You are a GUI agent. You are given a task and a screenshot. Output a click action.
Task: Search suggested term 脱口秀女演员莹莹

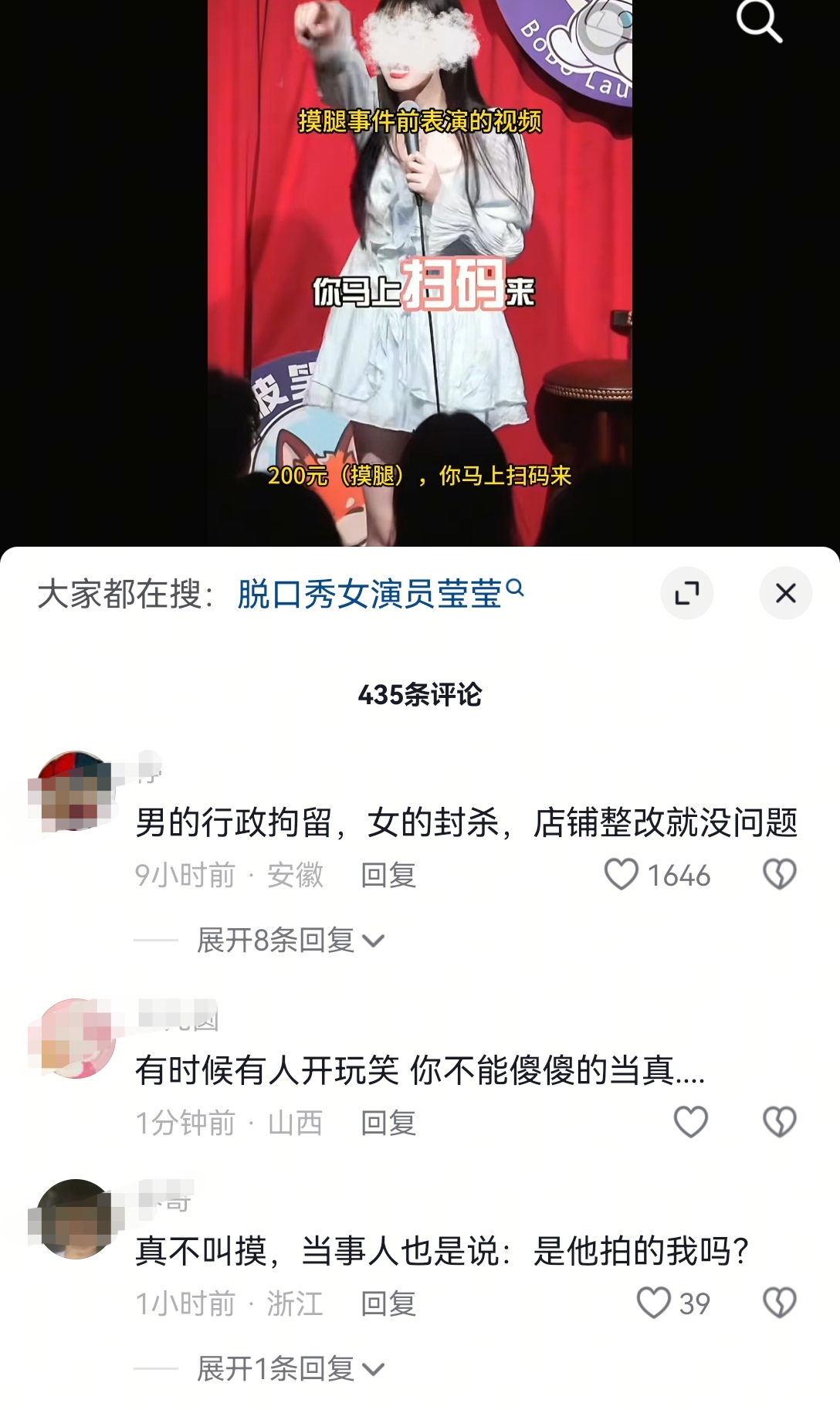click(x=371, y=594)
